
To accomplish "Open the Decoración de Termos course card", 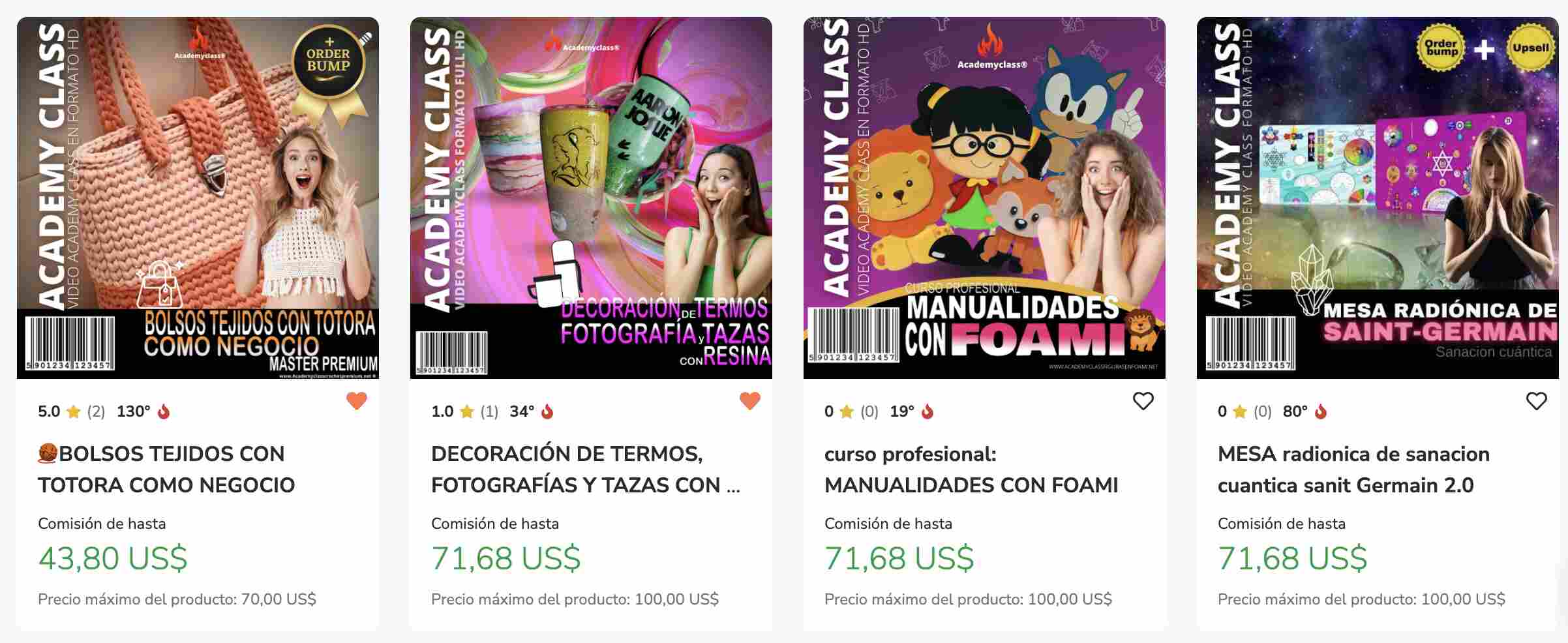I will pos(585,470).
